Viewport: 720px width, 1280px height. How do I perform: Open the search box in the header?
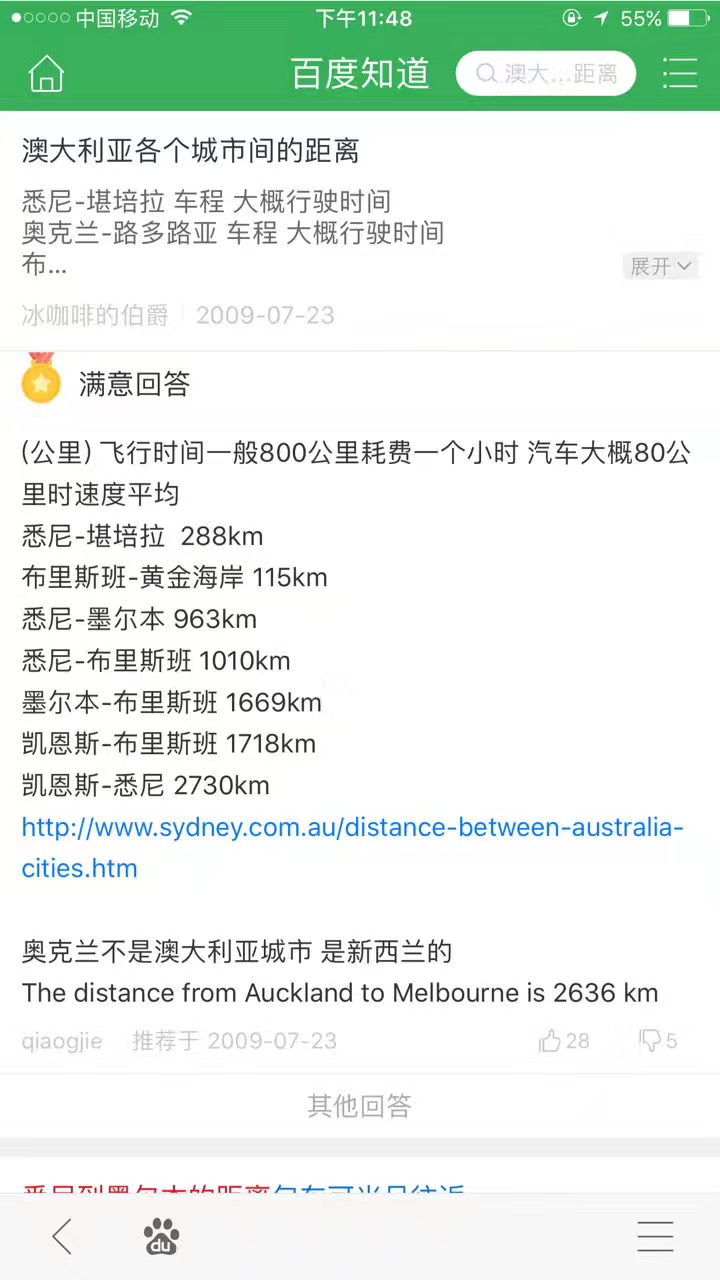click(546, 74)
